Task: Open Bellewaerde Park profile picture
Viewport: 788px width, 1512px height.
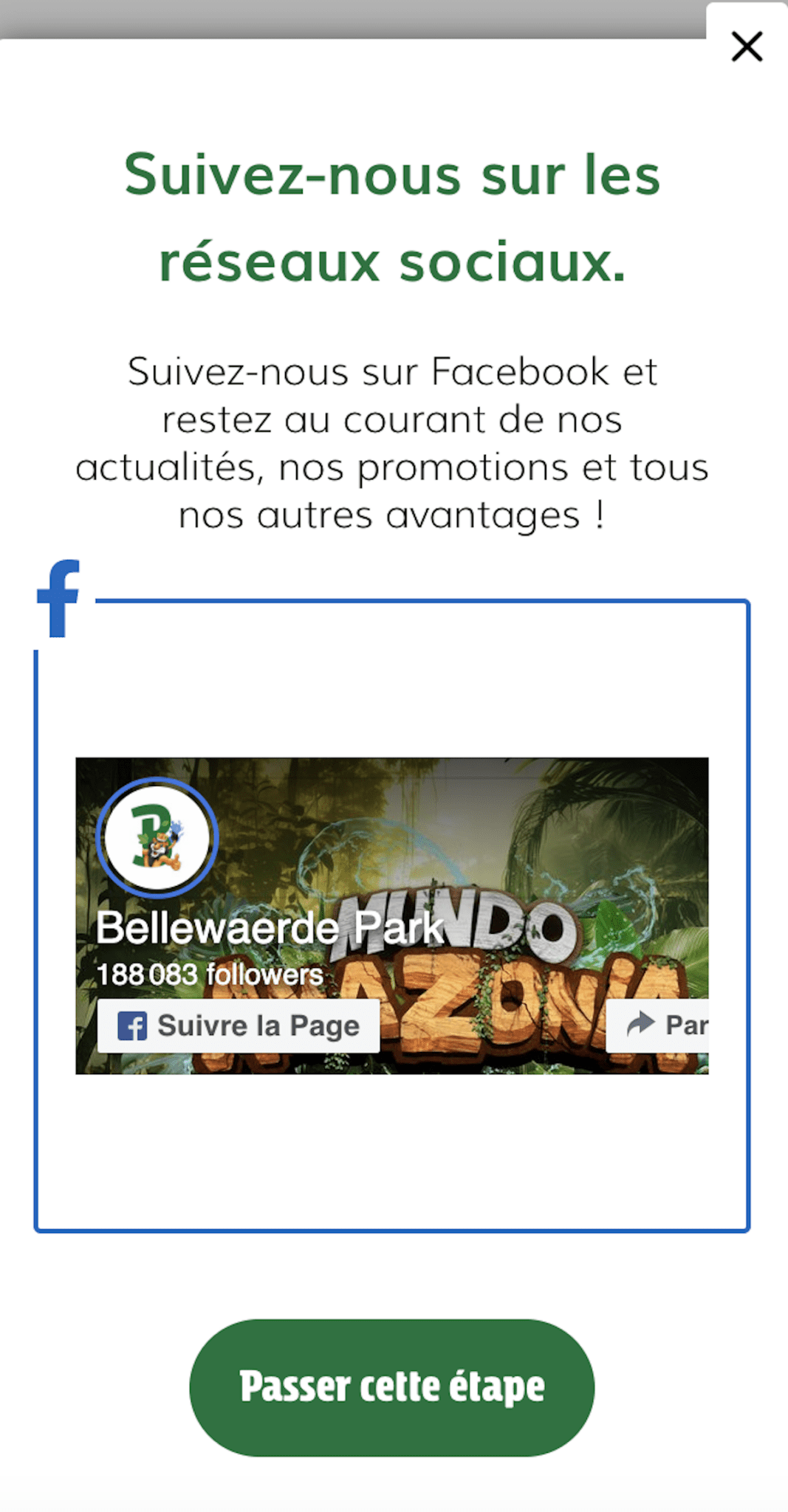Action: pos(157,837)
